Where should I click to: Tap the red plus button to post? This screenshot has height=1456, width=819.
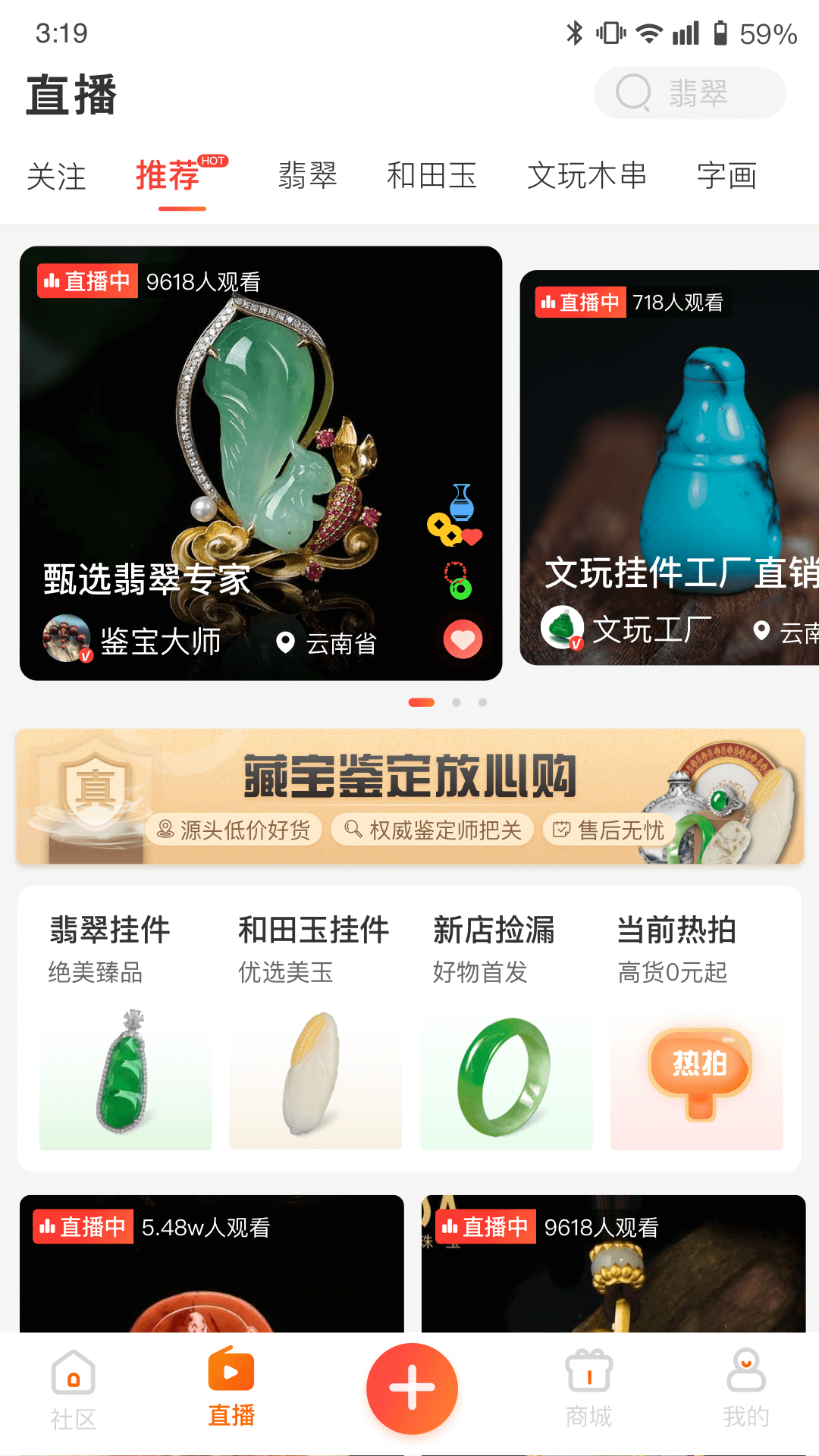tap(412, 1388)
